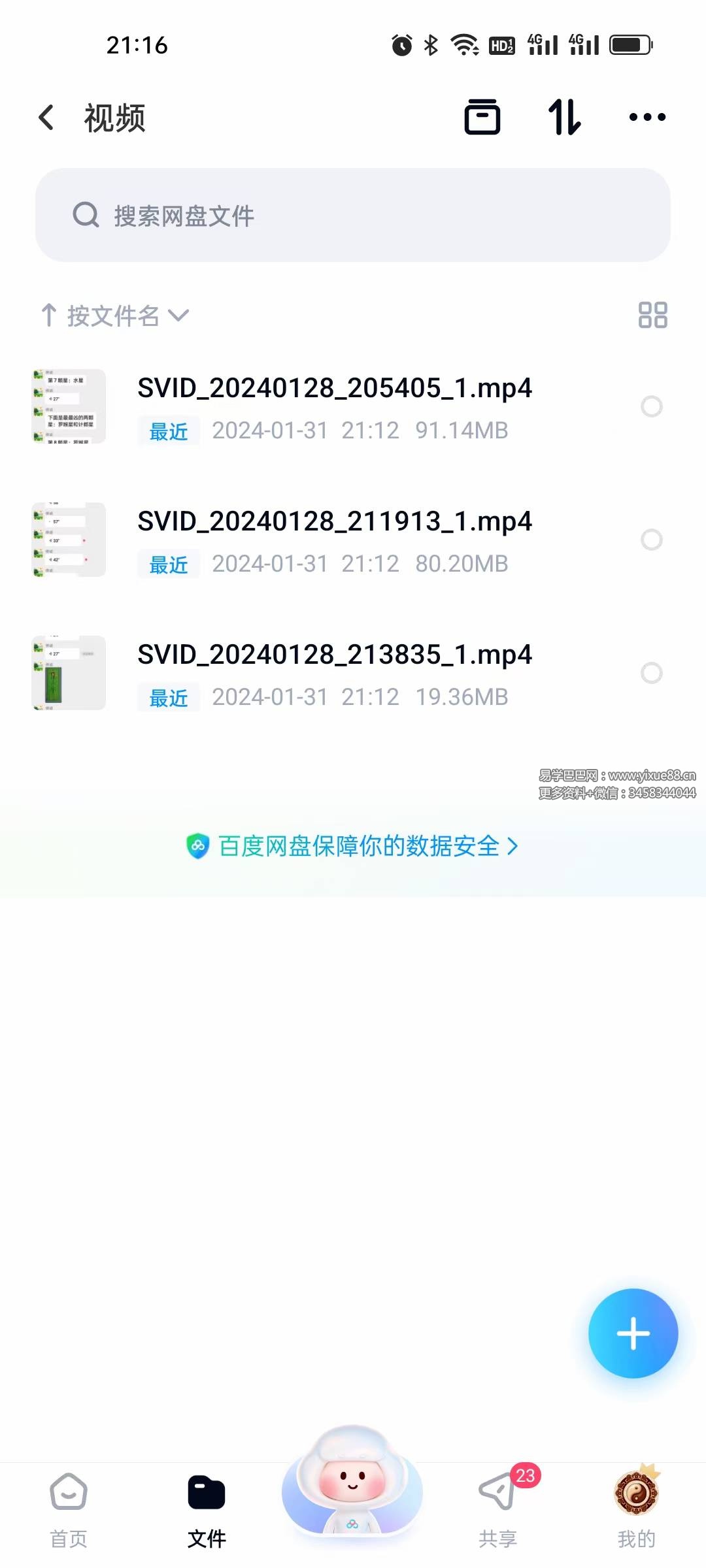The image size is (706, 1568).
Task: Switch to the 首页 tab
Action: click(x=69, y=1511)
